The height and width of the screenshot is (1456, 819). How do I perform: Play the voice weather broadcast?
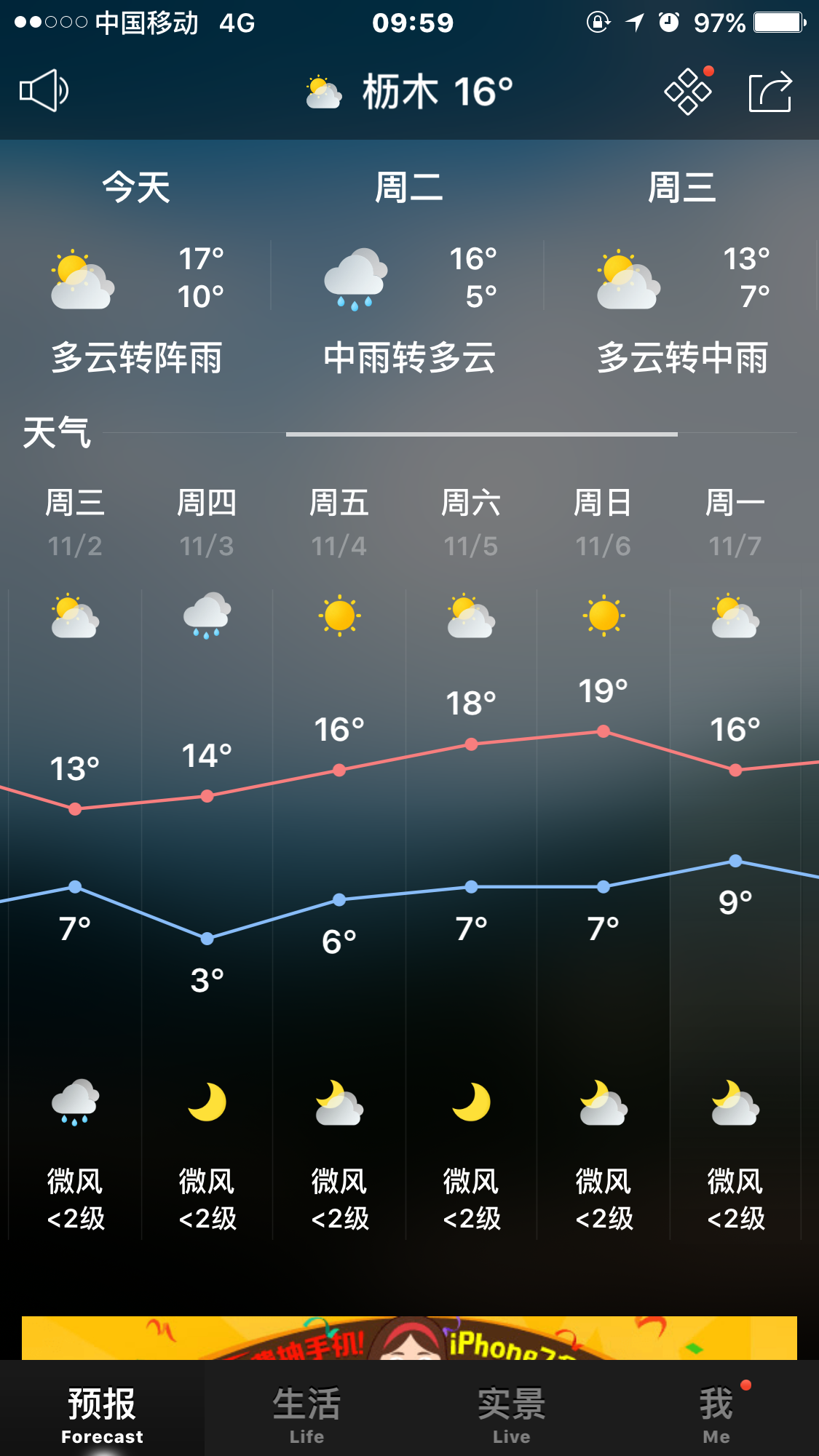44,91
